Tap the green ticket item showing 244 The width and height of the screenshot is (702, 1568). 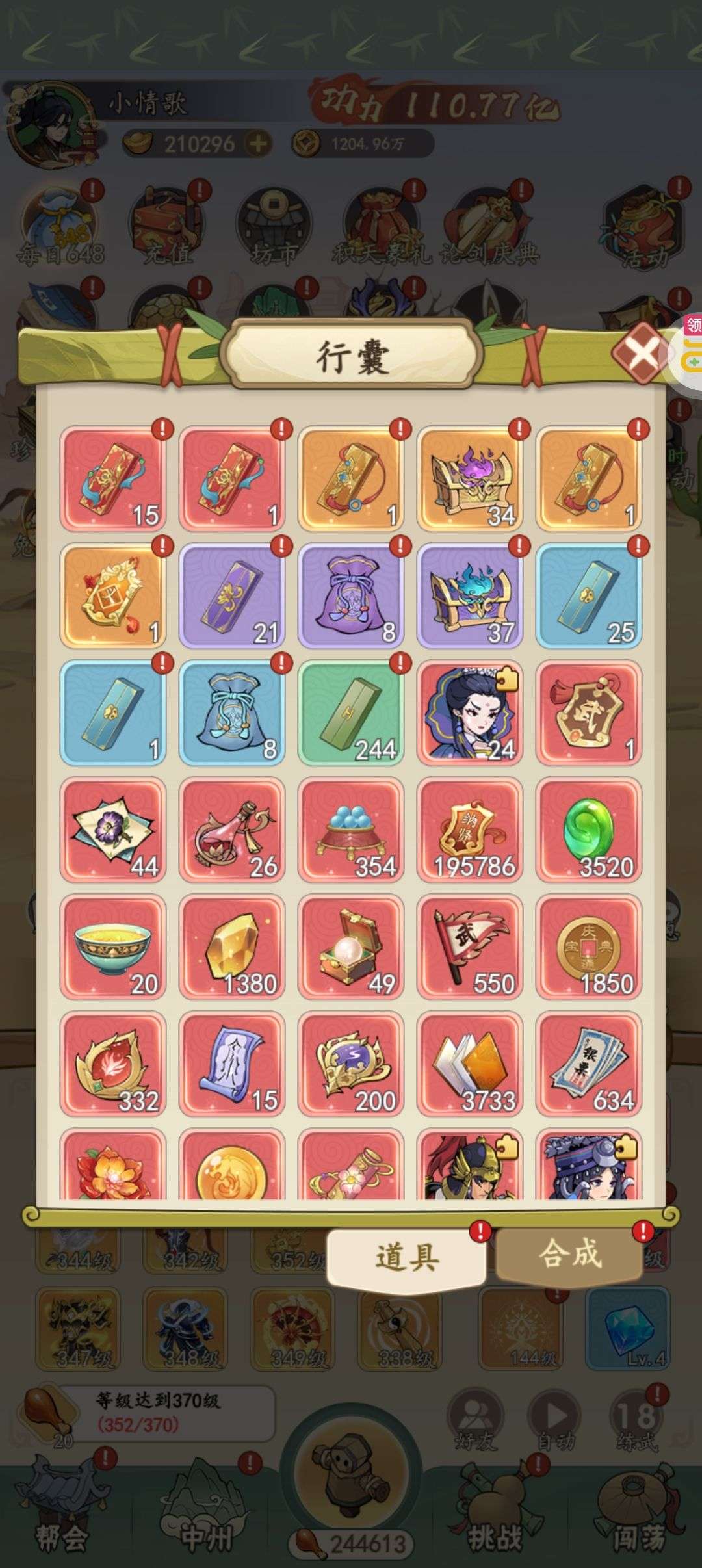coord(351,713)
